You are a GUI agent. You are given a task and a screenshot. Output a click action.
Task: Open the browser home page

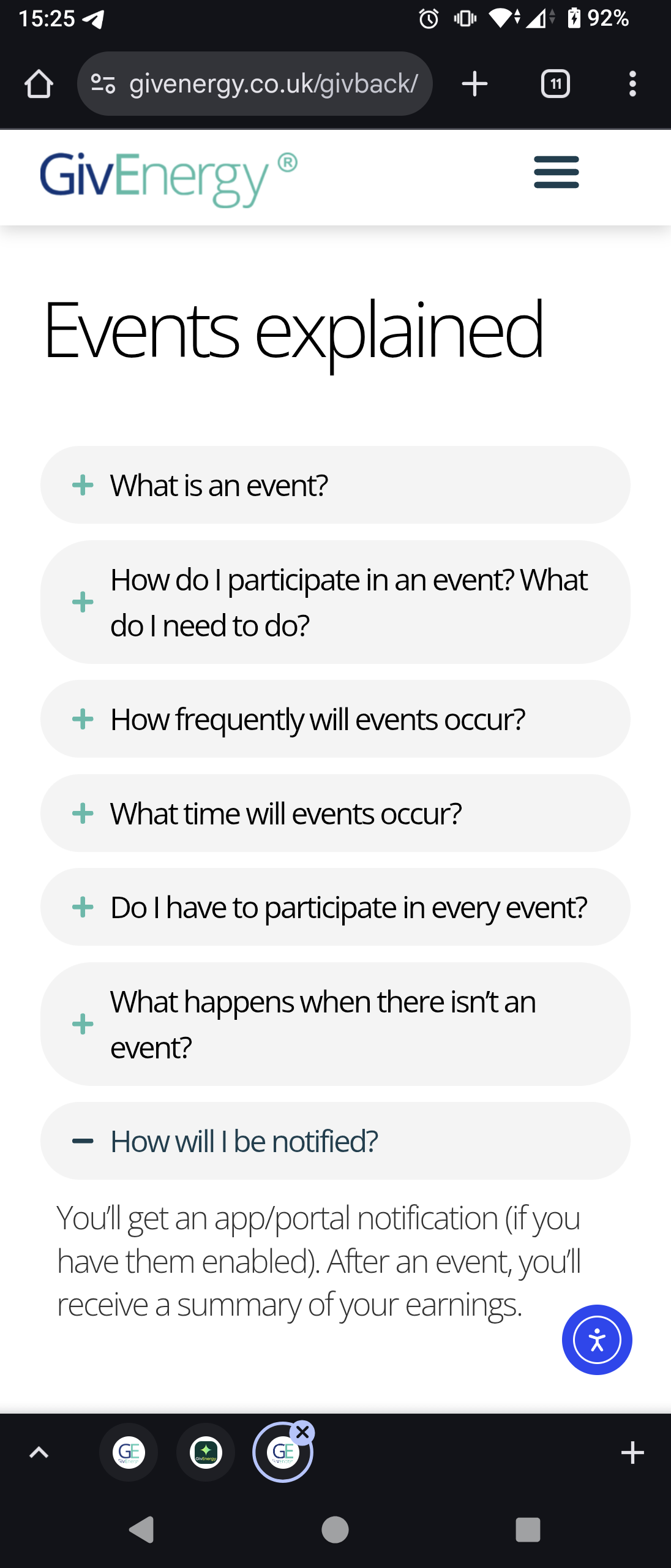pos(39,84)
